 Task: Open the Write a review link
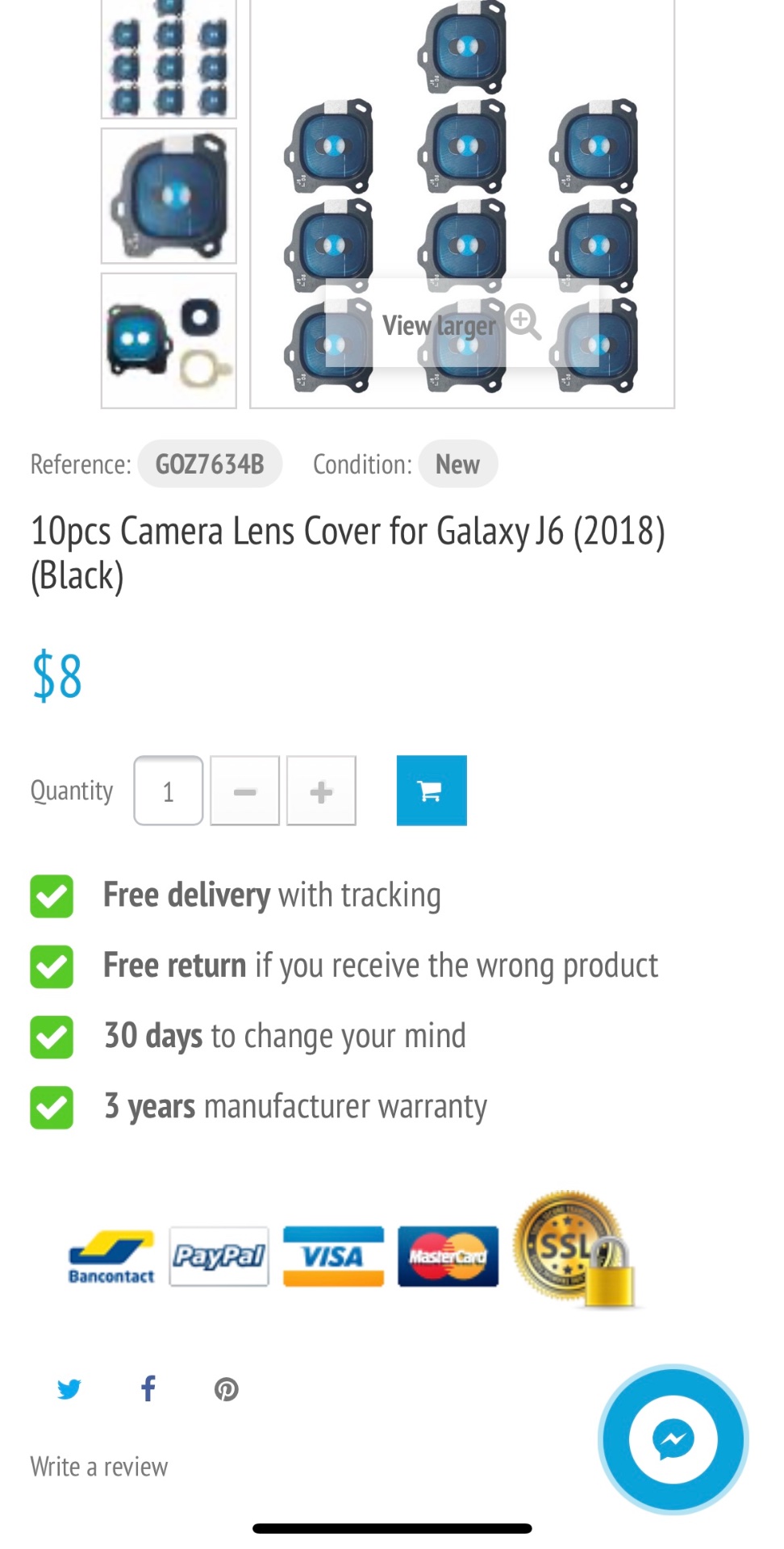[x=99, y=1466]
